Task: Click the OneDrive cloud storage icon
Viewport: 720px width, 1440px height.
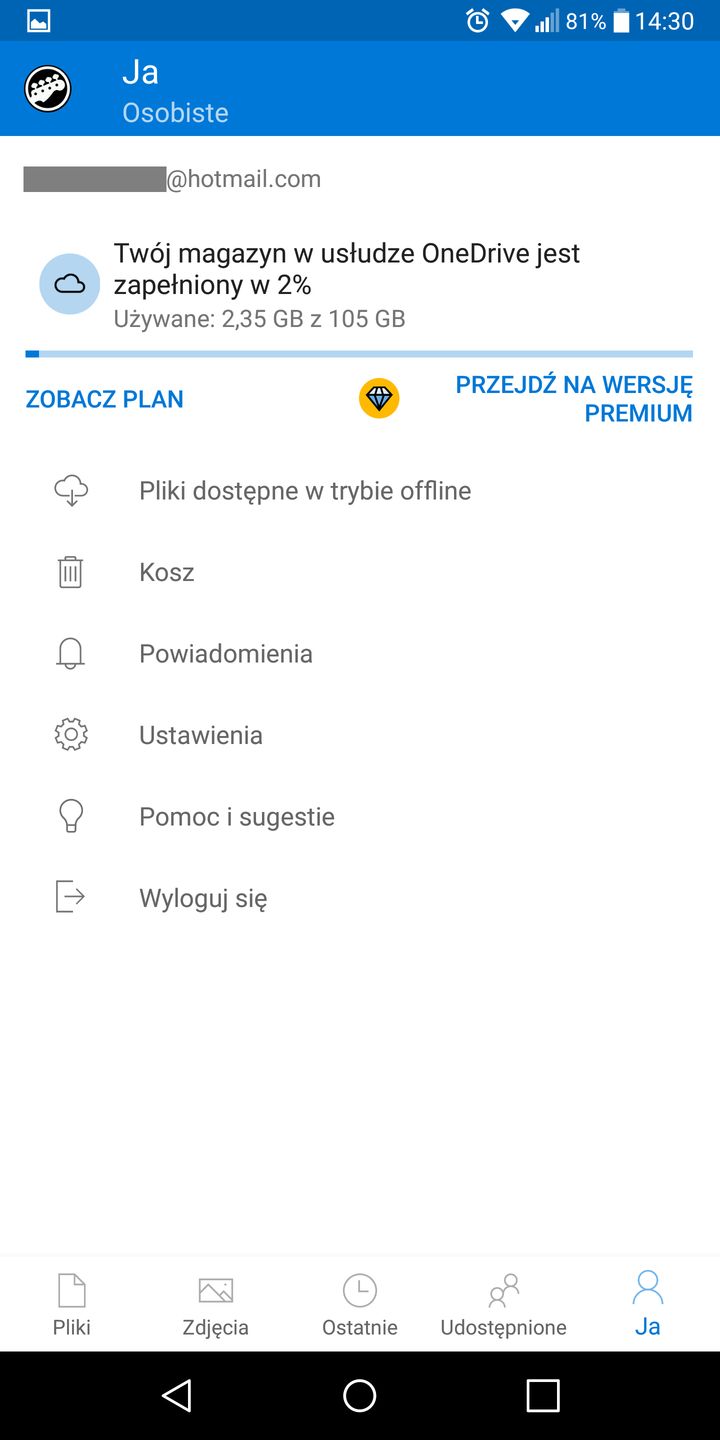Action: pos(70,284)
